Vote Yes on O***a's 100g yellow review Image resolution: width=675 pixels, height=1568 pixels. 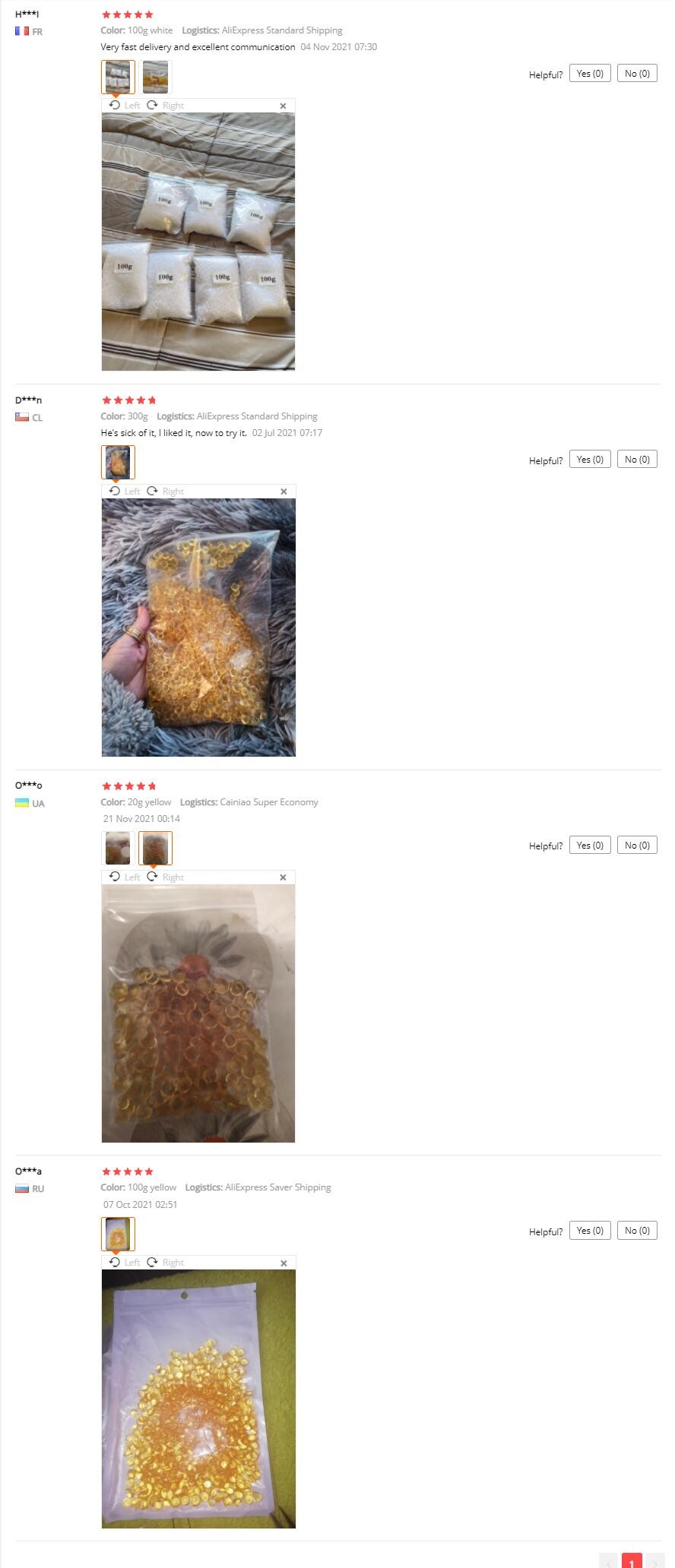coord(589,1231)
